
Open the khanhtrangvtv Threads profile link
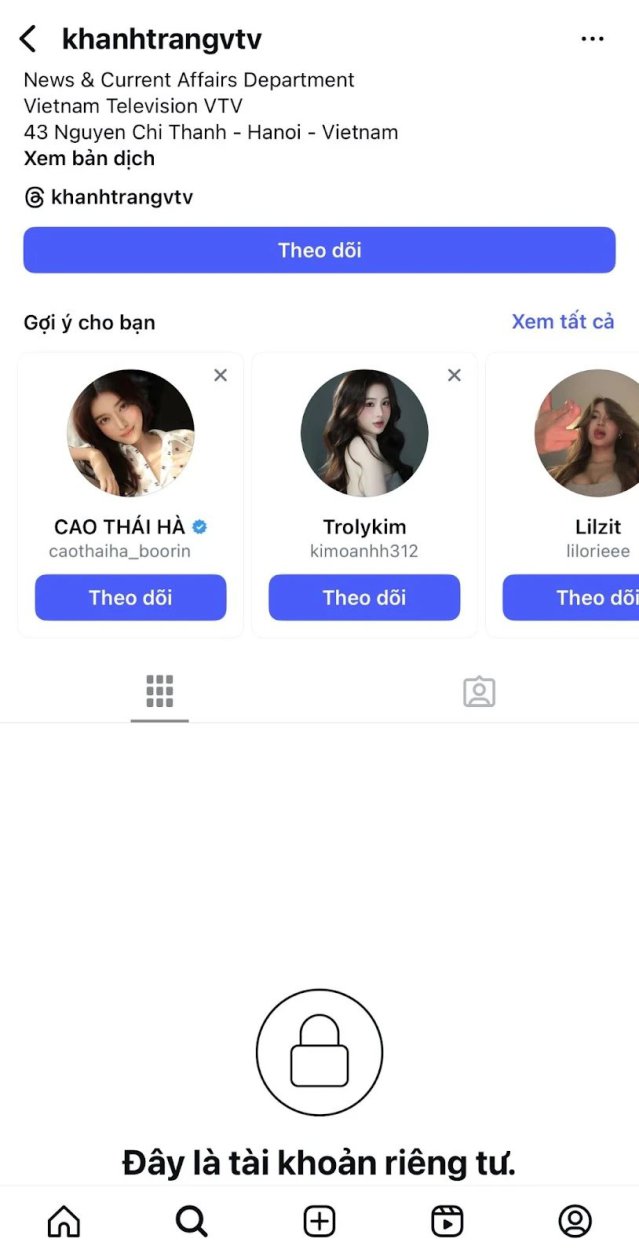click(x=108, y=197)
